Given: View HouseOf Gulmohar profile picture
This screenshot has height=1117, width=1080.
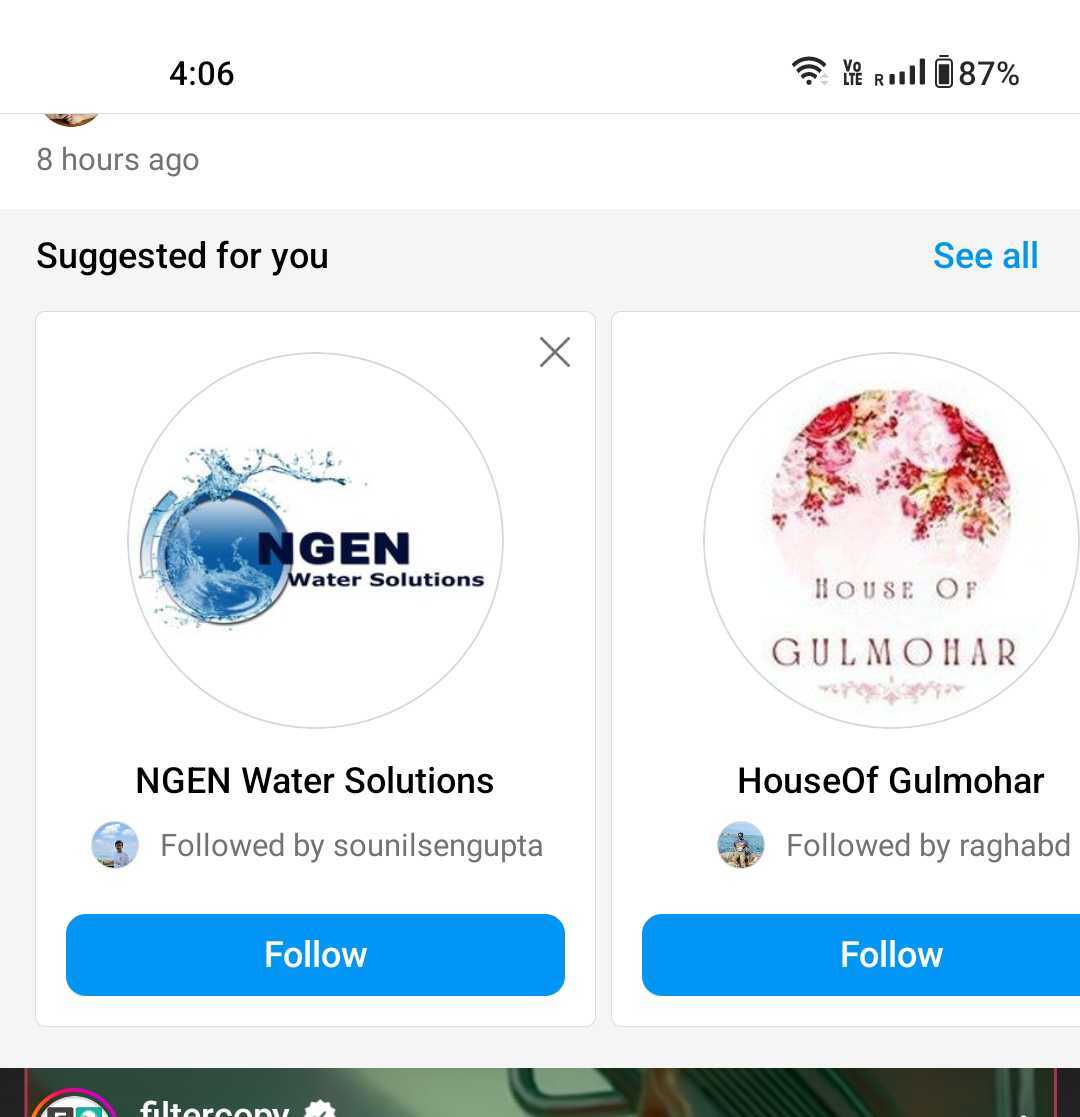Looking at the screenshot, I should coord(890,540).
